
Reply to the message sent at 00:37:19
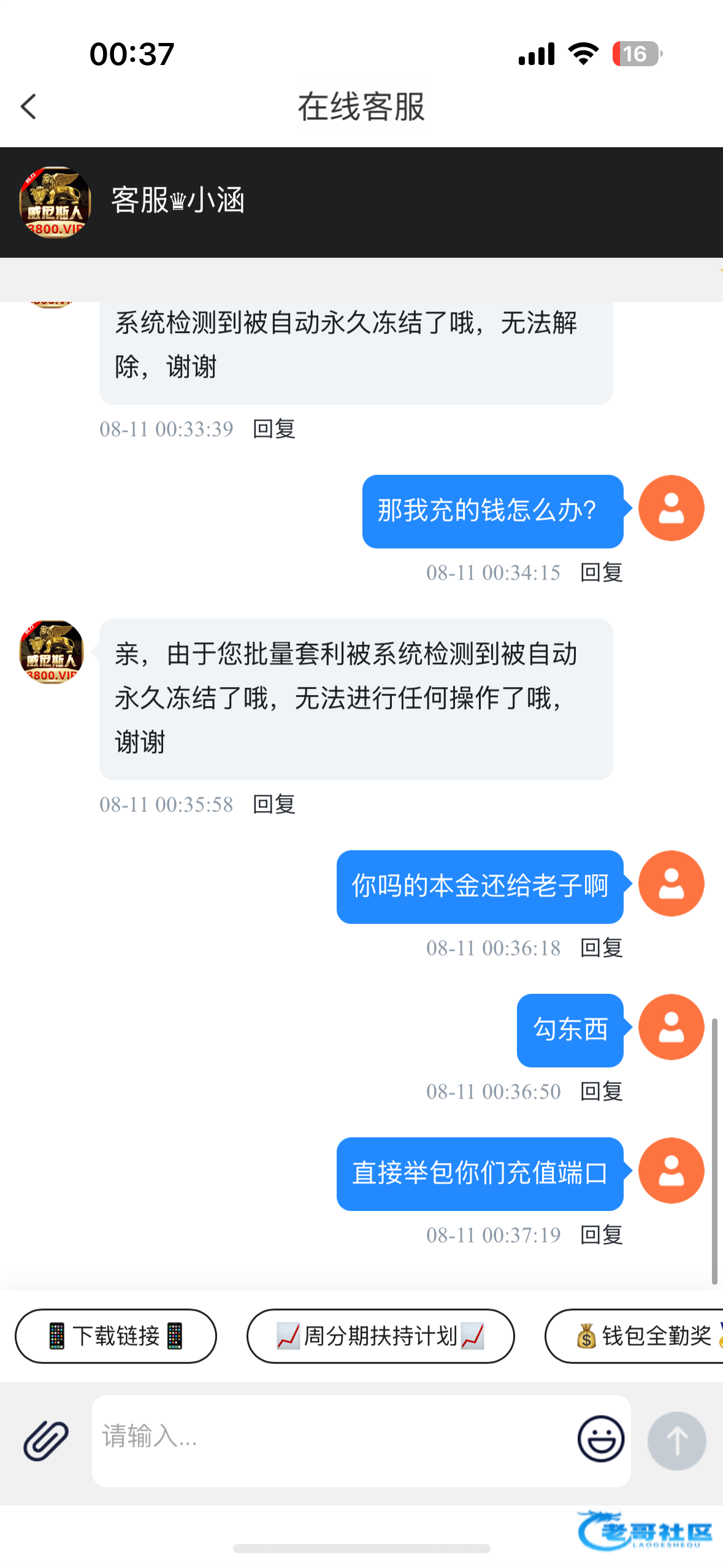602,1234
